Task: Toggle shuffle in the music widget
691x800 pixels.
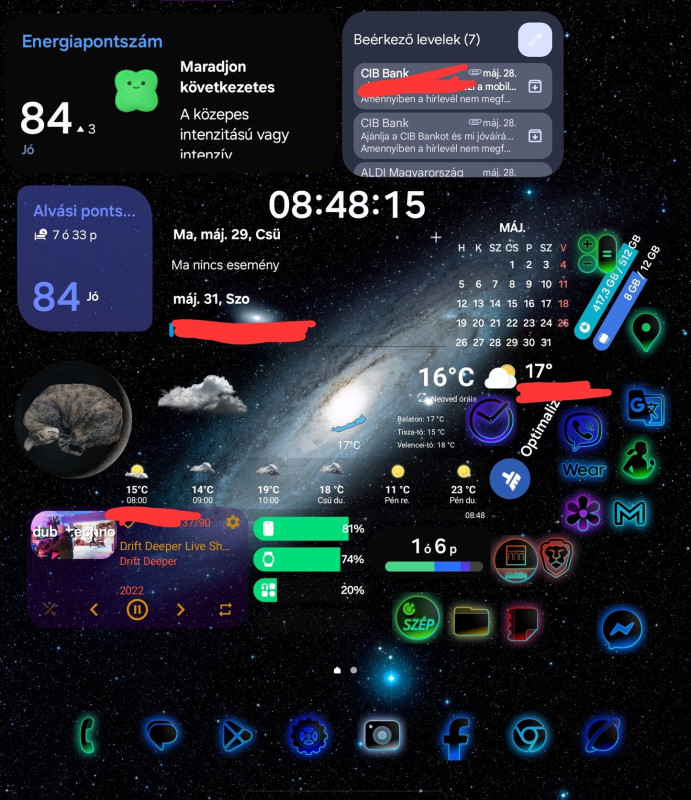Action: [49, 608]
